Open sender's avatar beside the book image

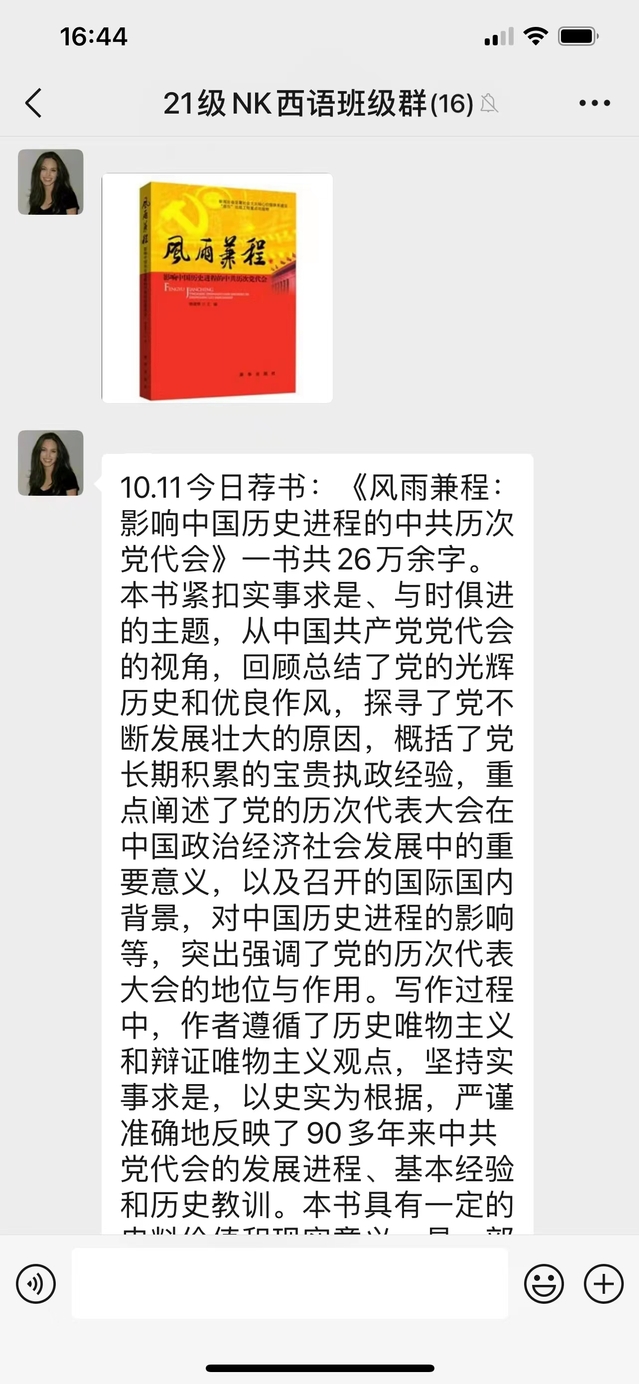51,182
